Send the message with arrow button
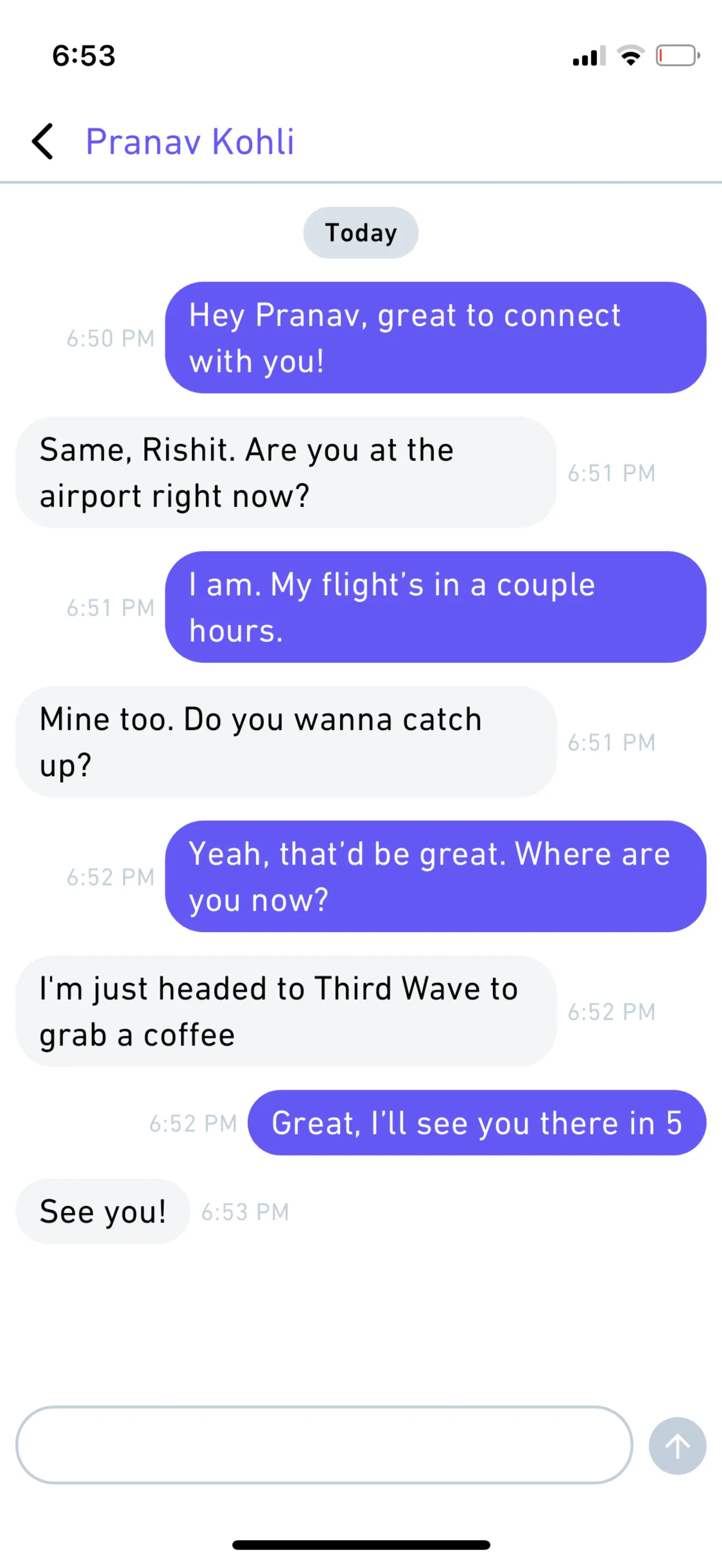This screenshot has width=722, height=1568. coord(677,1446)
